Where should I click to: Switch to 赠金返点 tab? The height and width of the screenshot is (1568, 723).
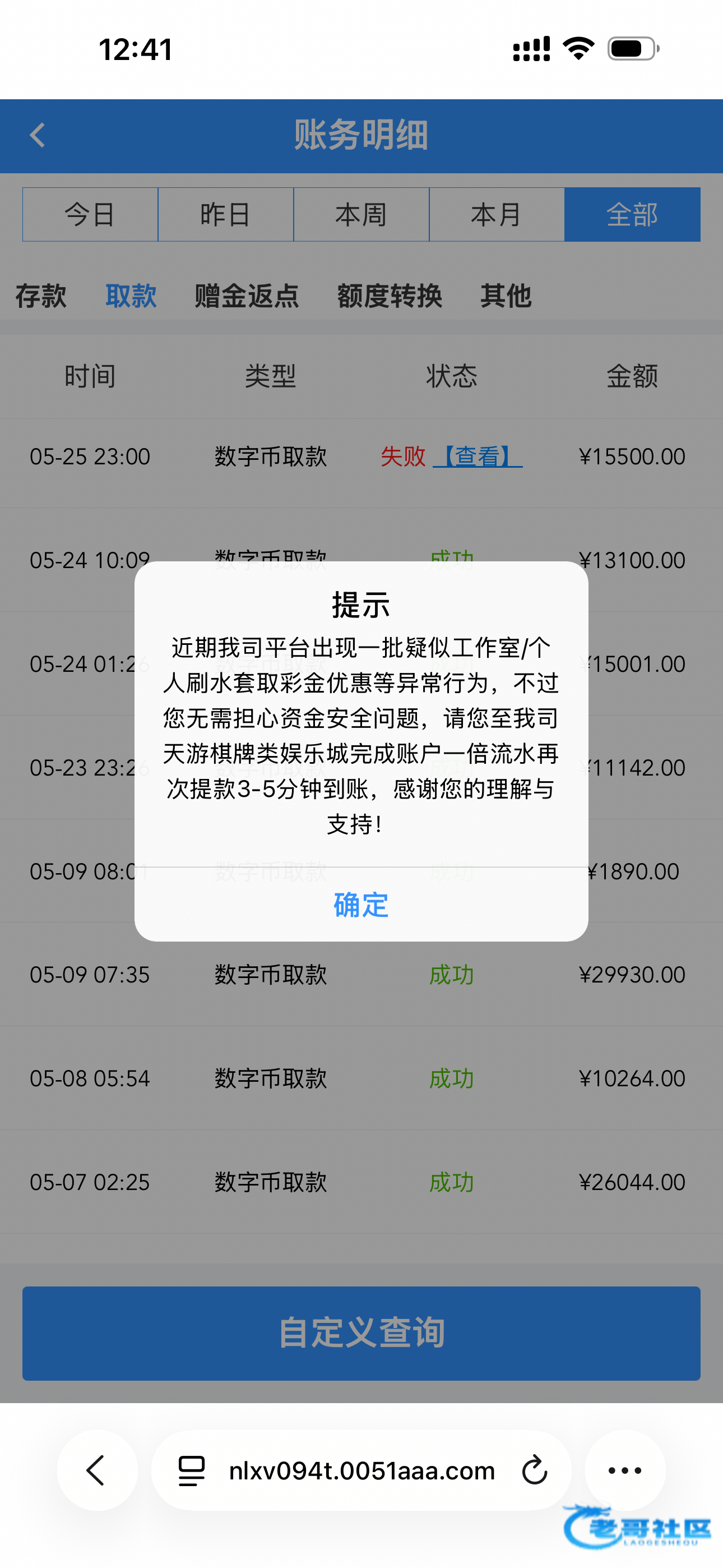click(x=247, y=296)
